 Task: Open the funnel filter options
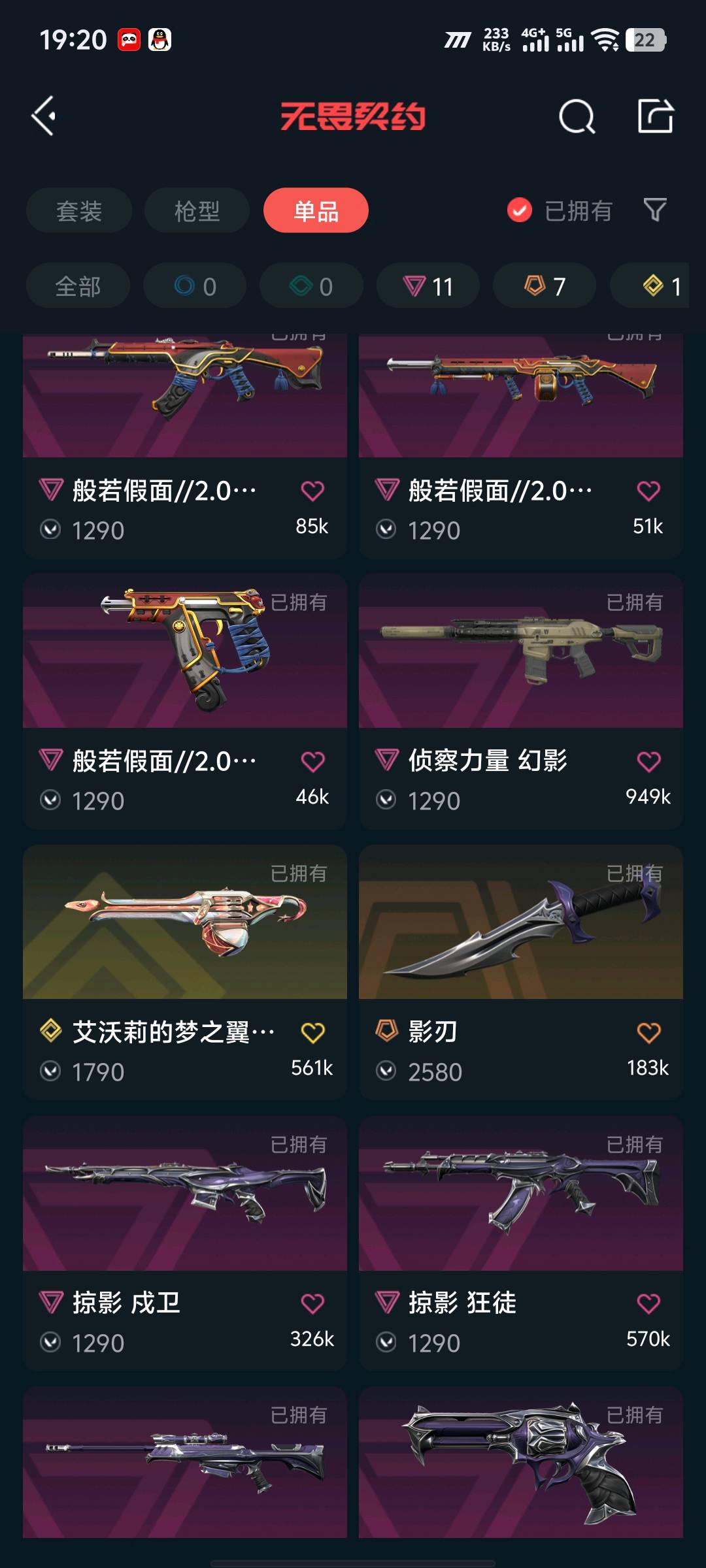654,210
